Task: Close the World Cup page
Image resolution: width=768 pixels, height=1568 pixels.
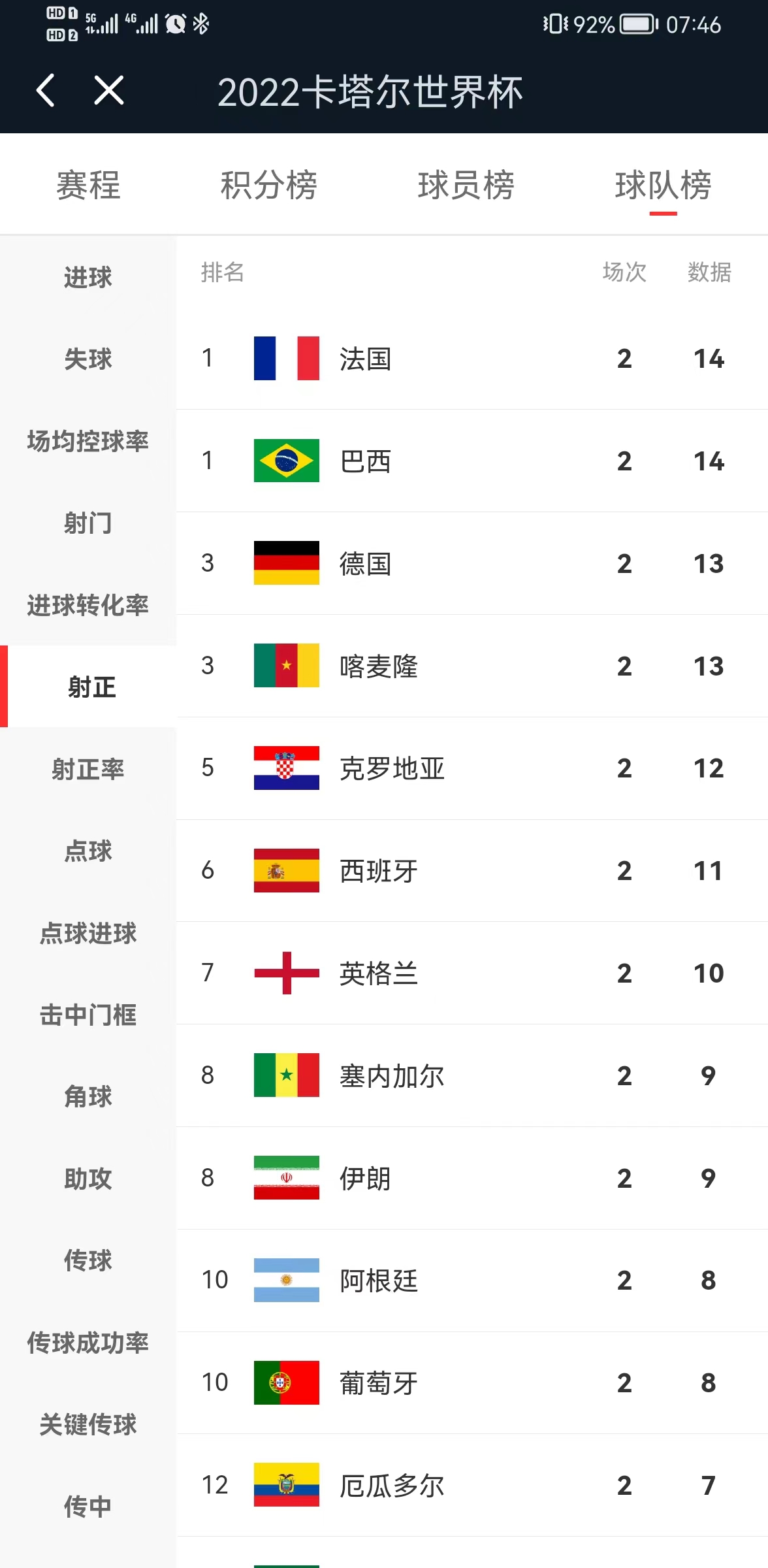Action: pyautogui.click(x=108, y=90)
